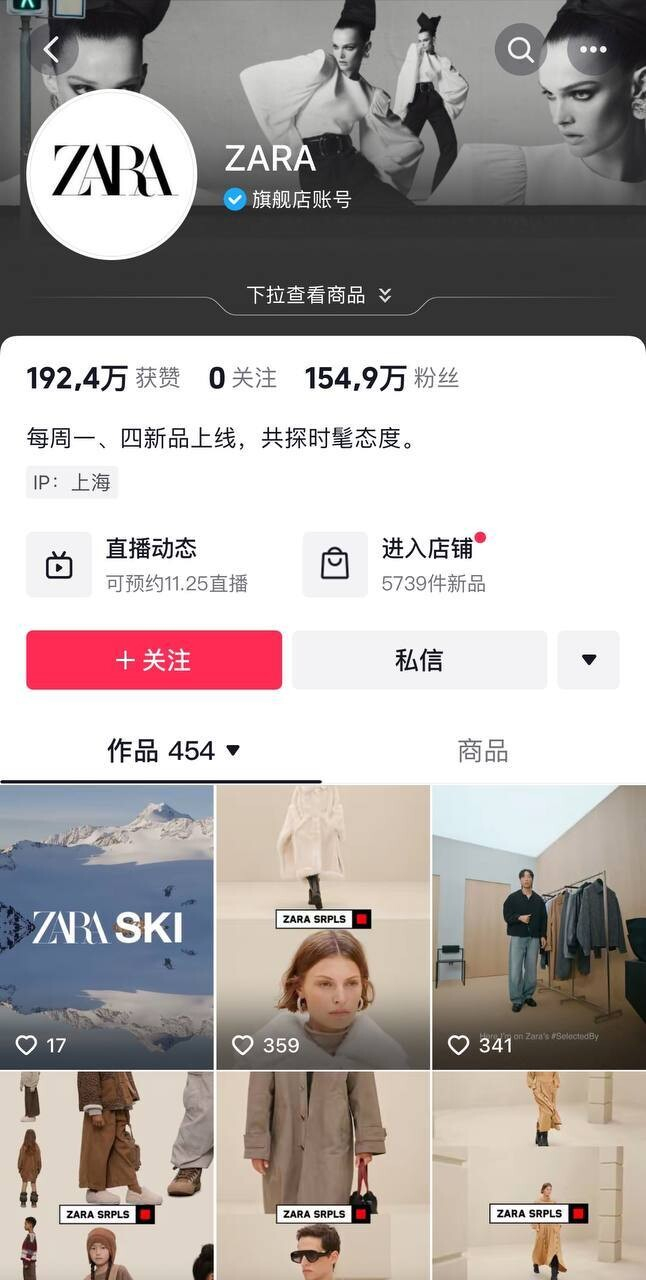Enter the store via 进入店铺
Screen dimensions: 646x1280
coord(432,564)
